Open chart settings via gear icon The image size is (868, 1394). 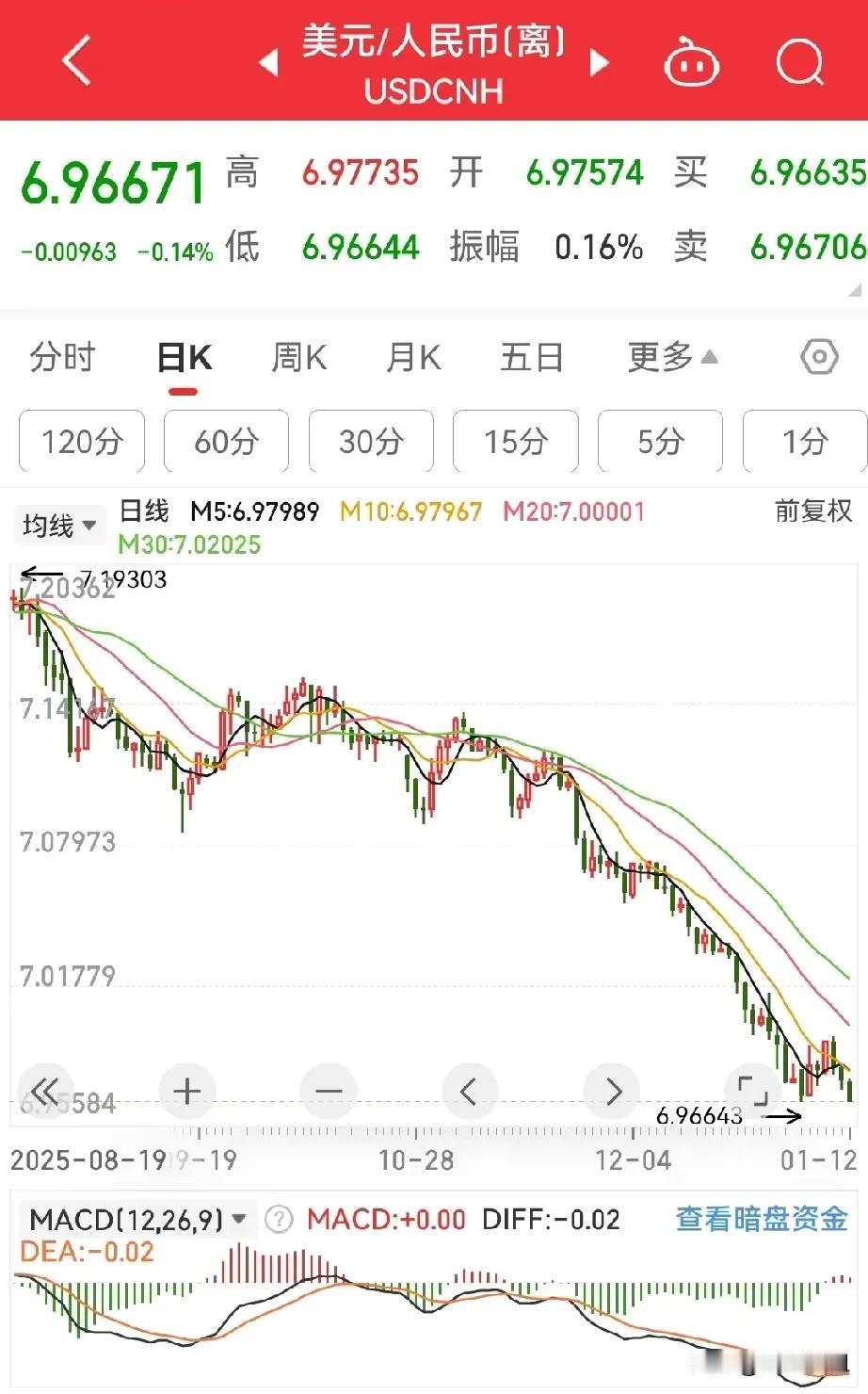coord(819,357)
